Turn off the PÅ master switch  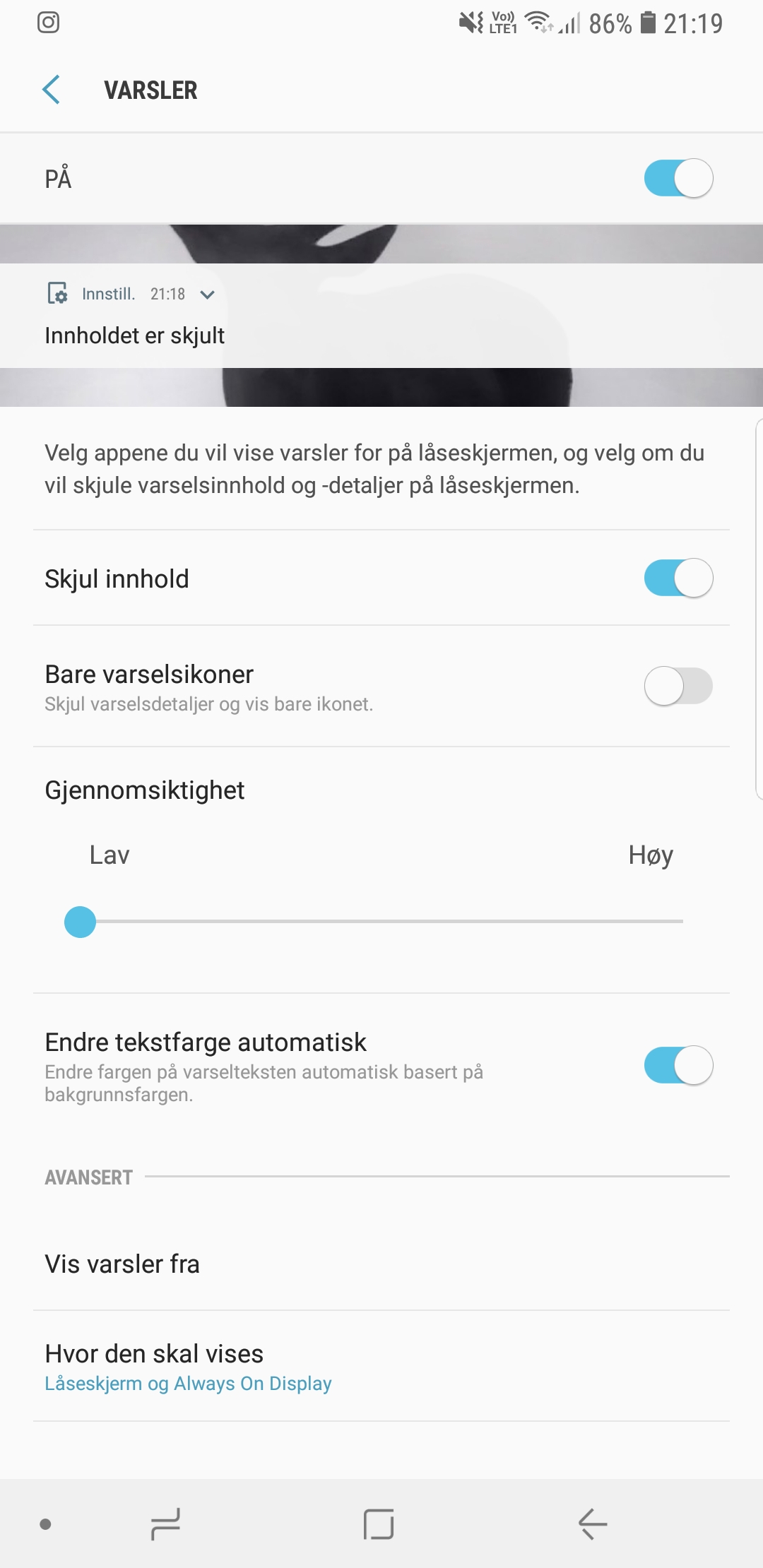coord(678,178)
